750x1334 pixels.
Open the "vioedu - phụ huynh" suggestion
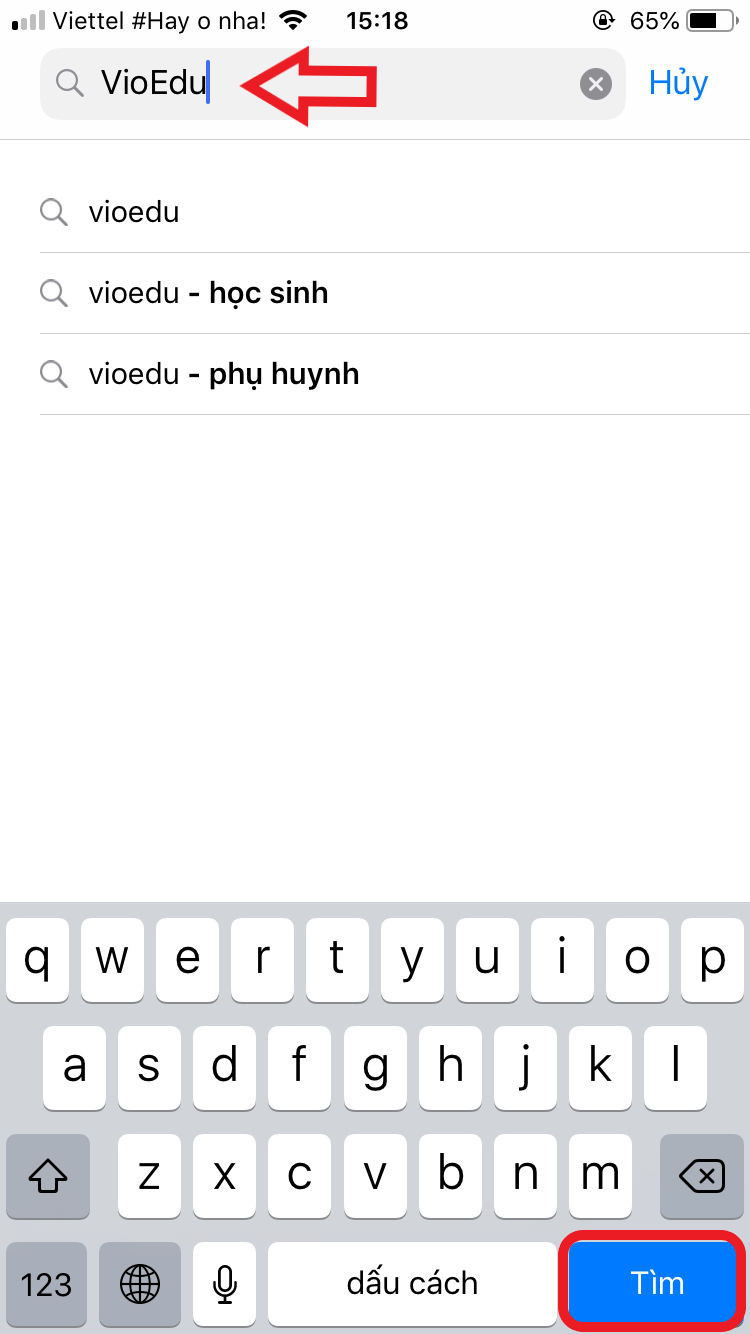[395, 374]
